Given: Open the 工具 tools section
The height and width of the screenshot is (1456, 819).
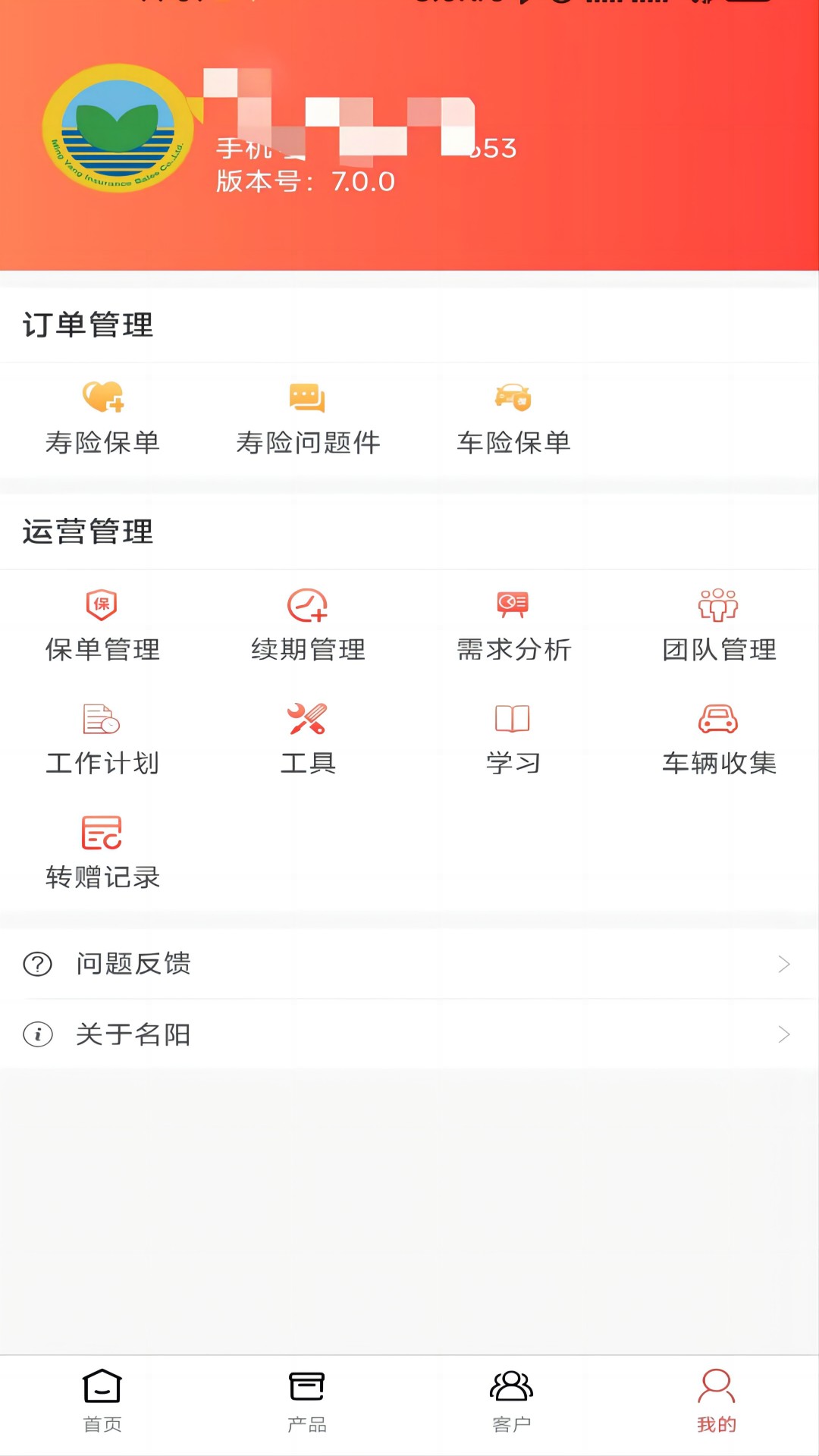Looking at the screenshot, I should click(x=308, y=739).
